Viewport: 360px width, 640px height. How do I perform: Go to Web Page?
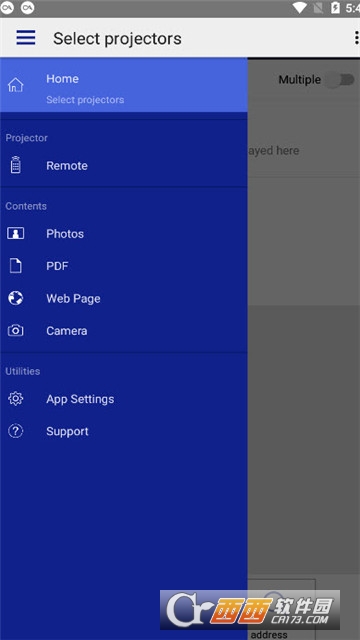[x=124, y=298]
